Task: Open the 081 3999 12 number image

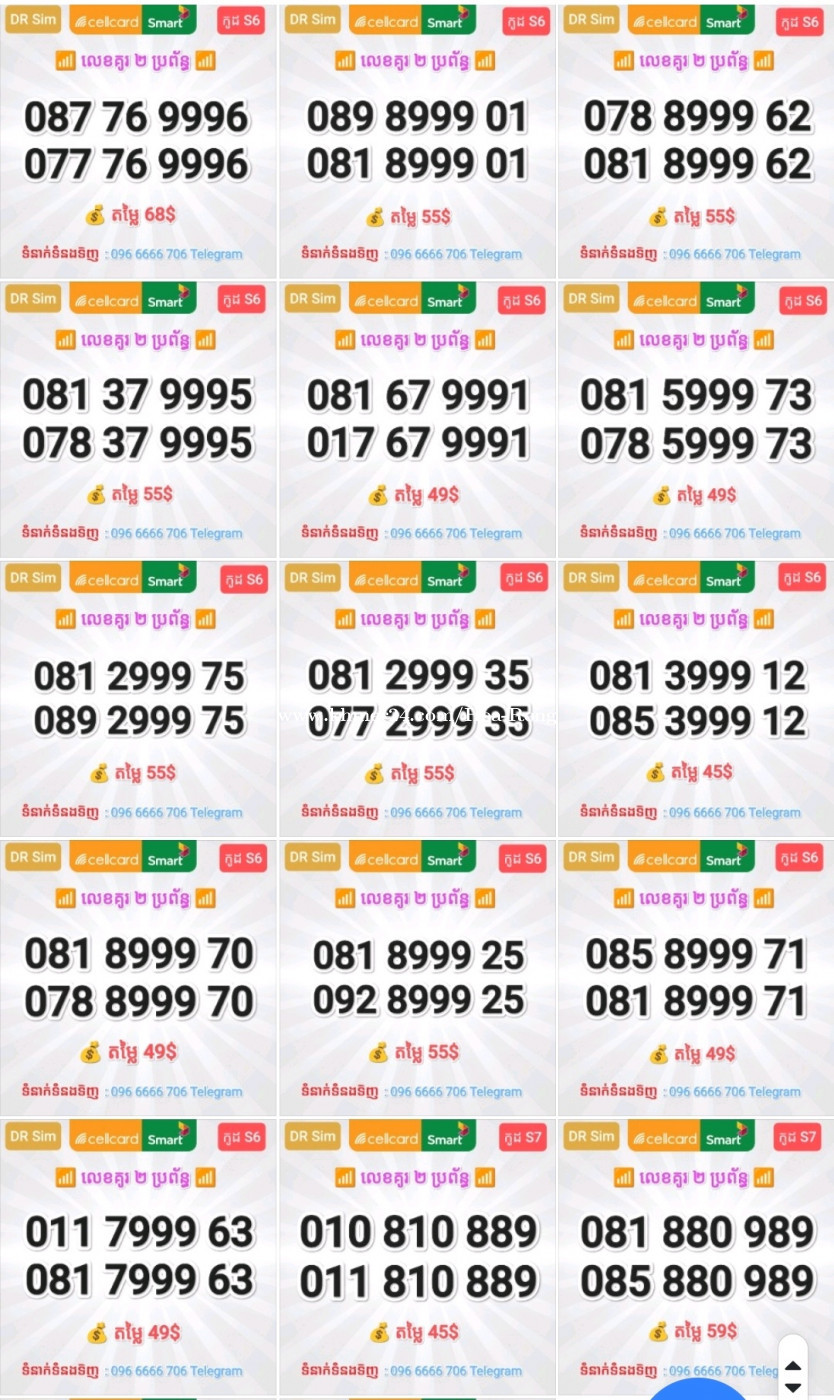Action: click(x=696, y=698)
